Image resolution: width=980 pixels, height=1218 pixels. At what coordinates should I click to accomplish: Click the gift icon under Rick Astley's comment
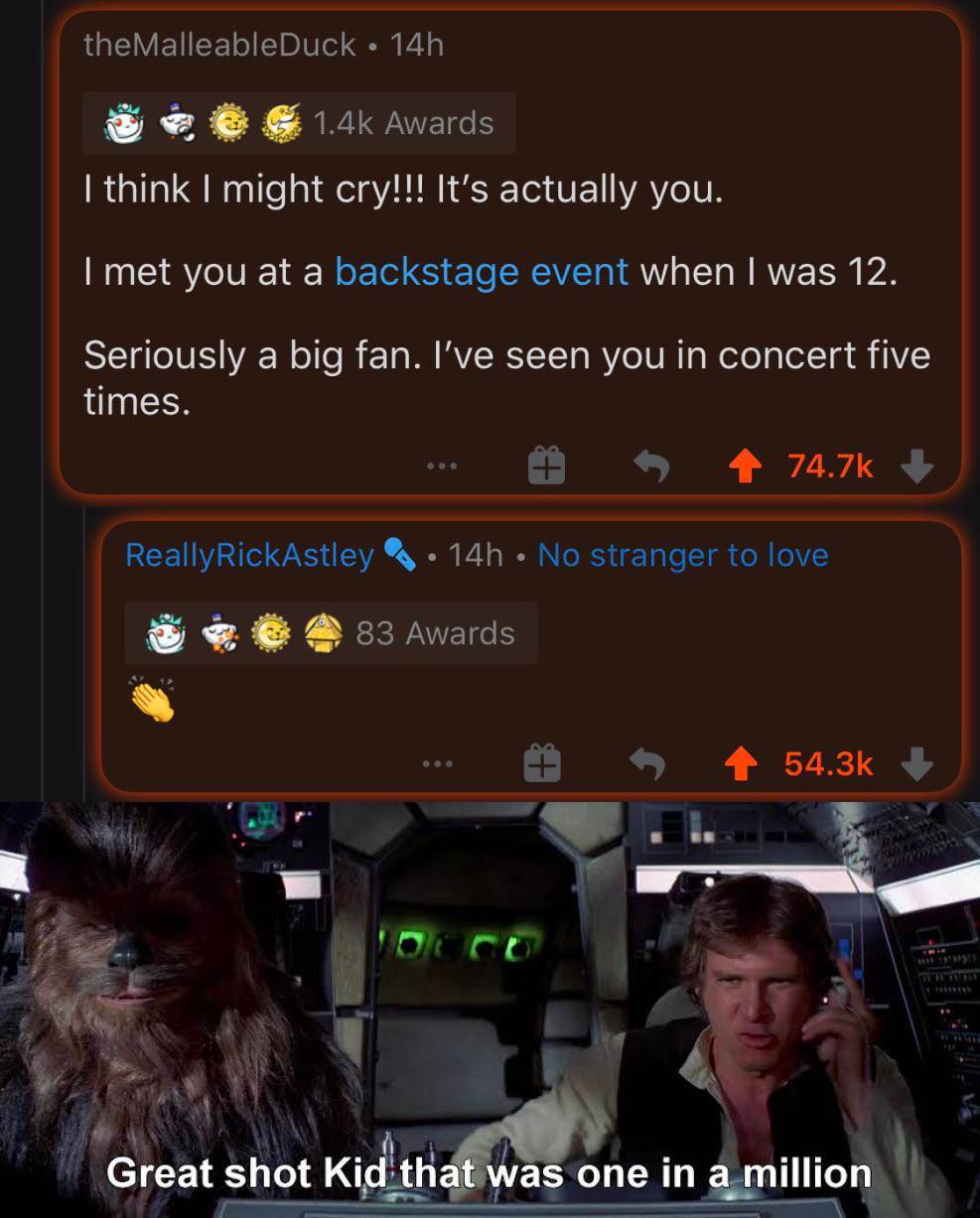(x=541, y=762)
